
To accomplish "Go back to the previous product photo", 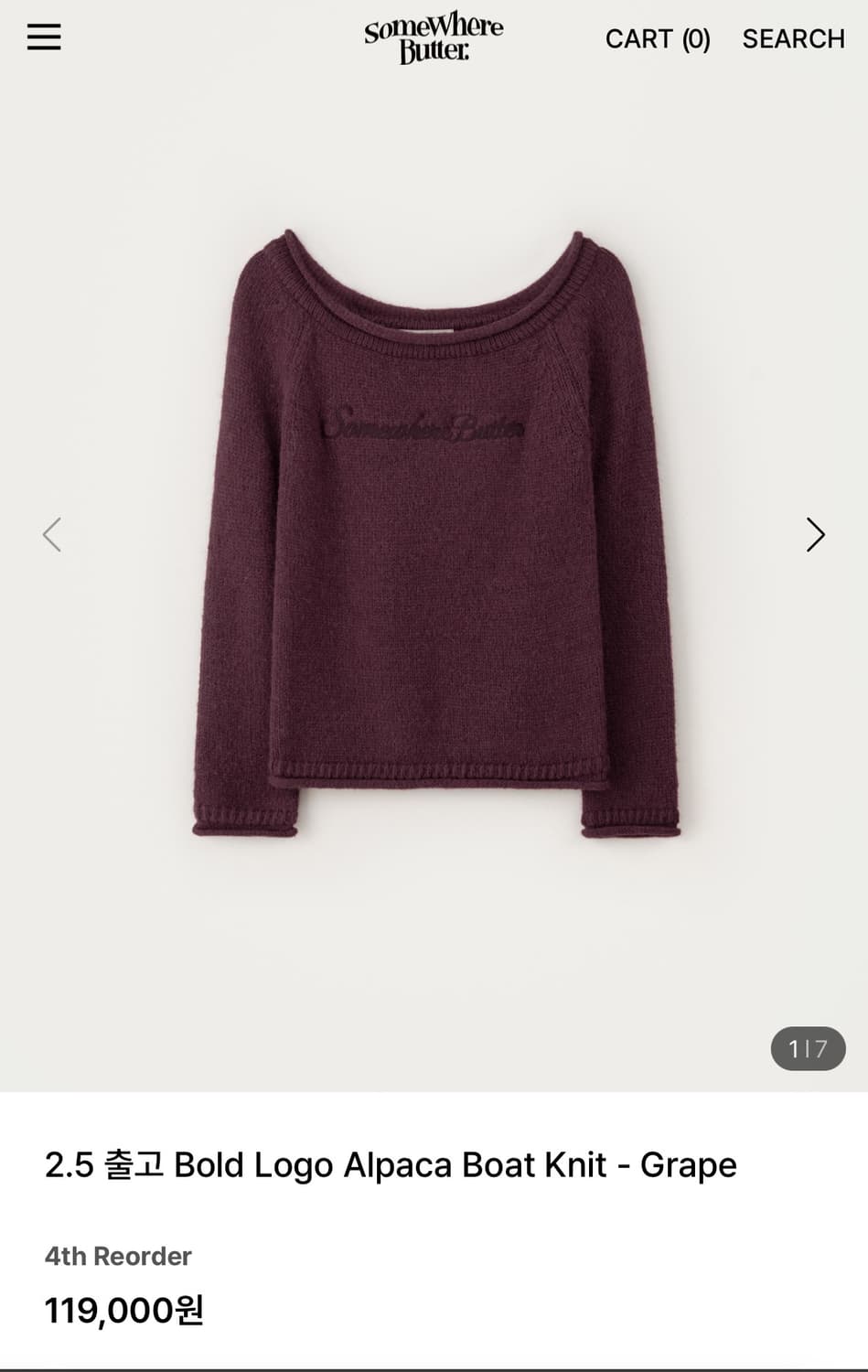I will coord(52,534).
